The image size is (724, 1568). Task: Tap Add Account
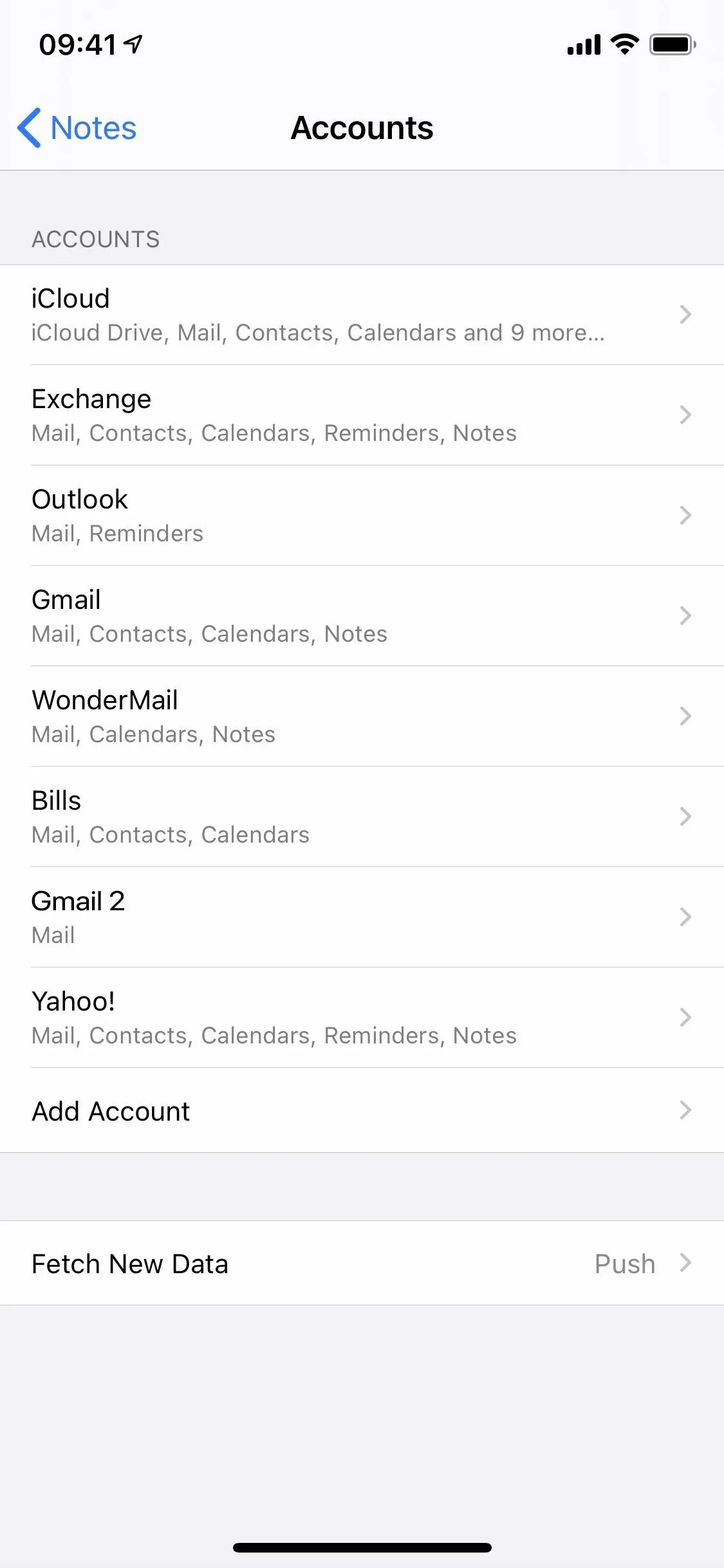pos(362,1110)
